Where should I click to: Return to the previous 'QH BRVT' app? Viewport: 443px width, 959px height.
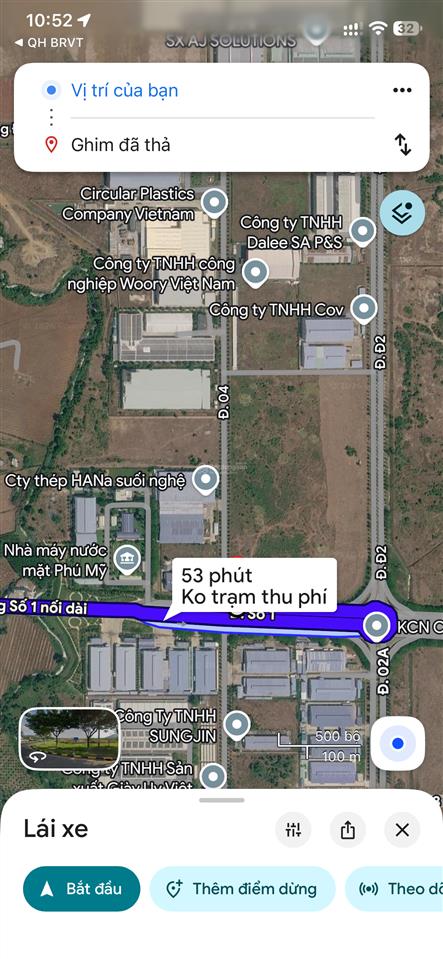[x=48, y=42]
